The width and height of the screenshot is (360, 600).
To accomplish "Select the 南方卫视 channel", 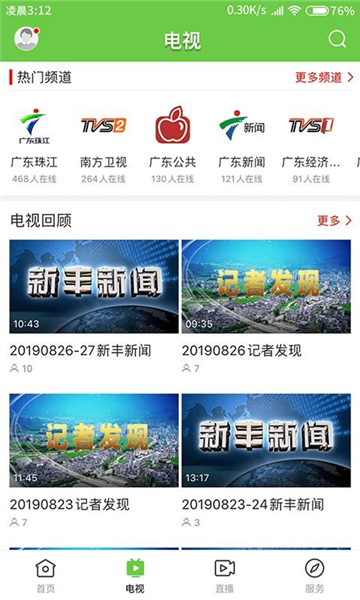I will (103, 145).
